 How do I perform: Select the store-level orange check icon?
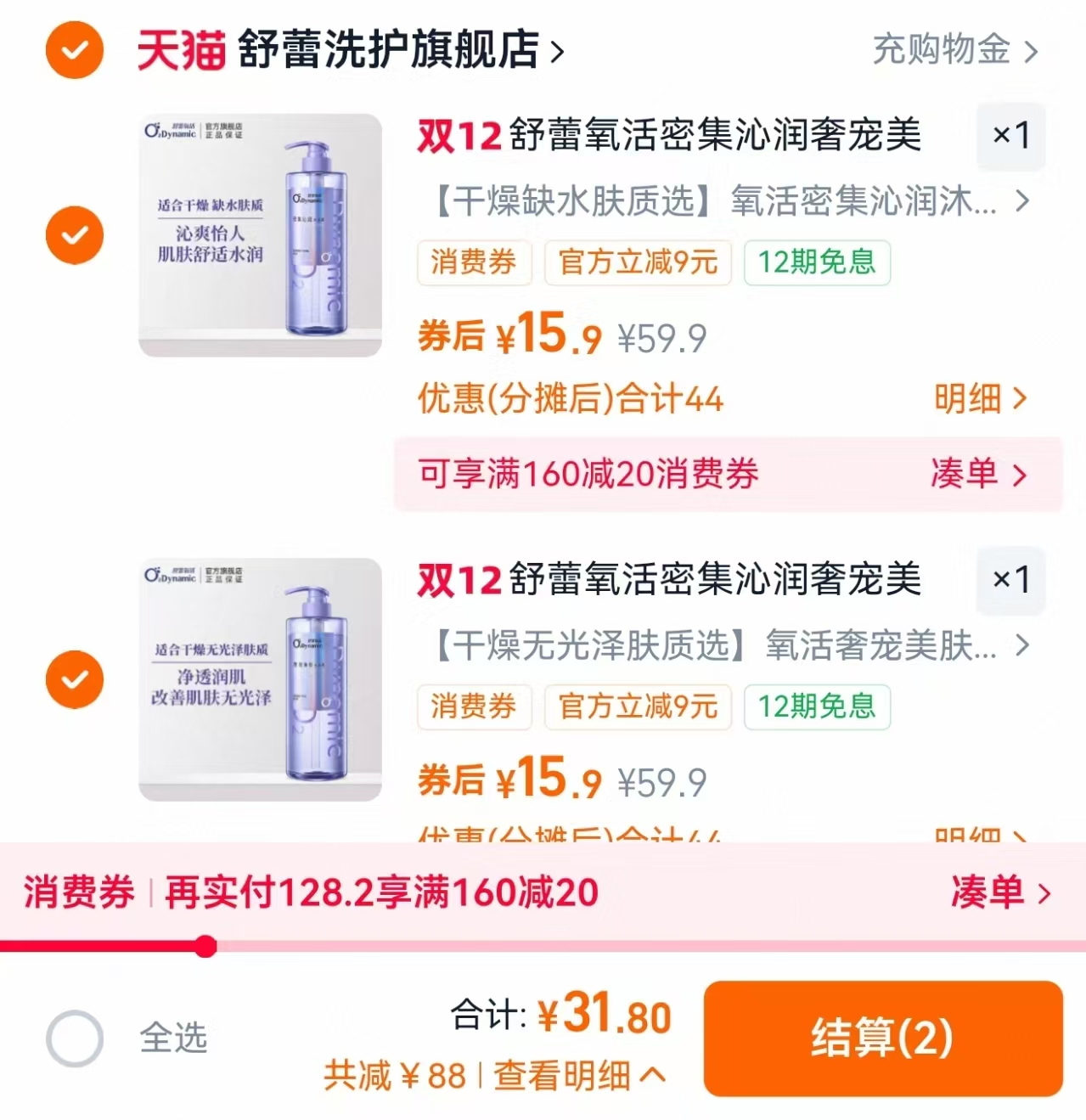coord(75,51)
